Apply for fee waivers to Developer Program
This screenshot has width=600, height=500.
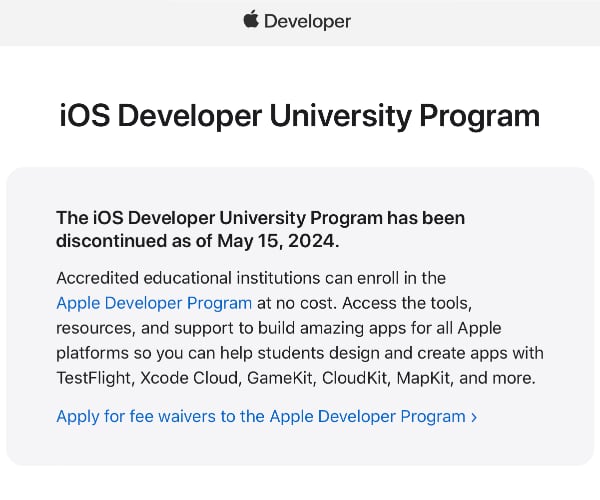click(266, 416)
